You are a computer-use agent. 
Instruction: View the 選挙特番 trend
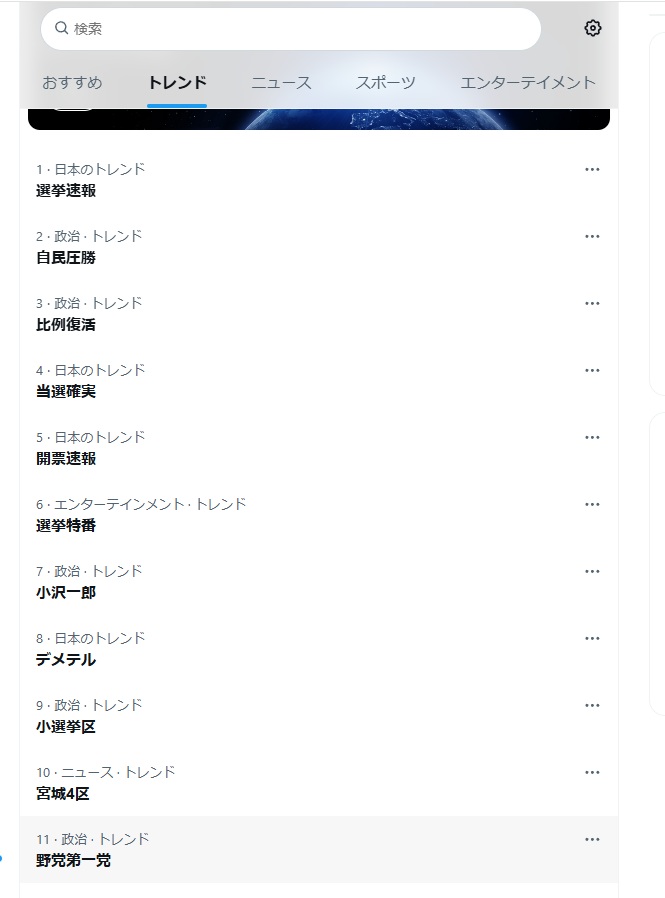(x=66, y=526)
